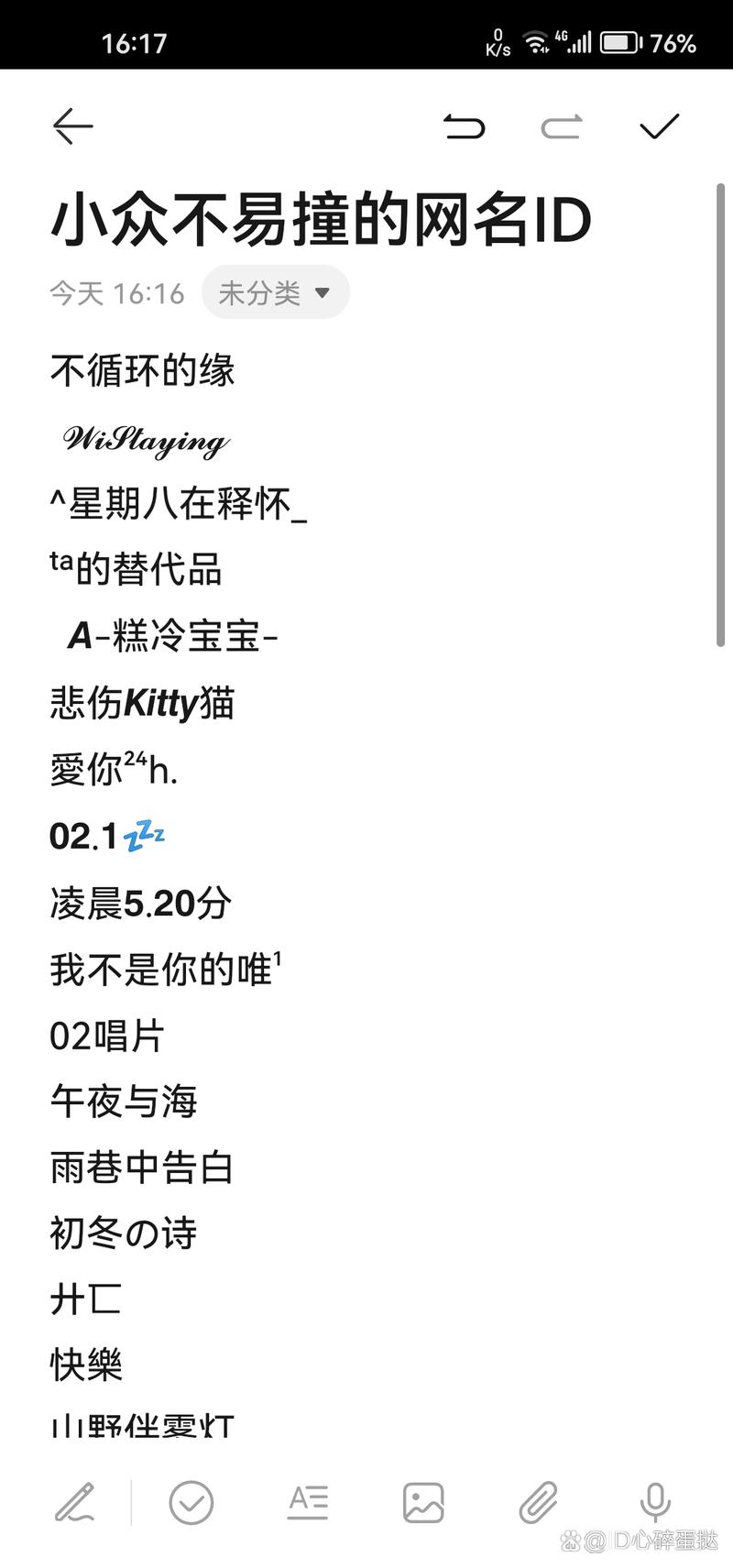Attach a file with the paperclip
This screenshot has height=1568, width=733.
pos(540,1502)
